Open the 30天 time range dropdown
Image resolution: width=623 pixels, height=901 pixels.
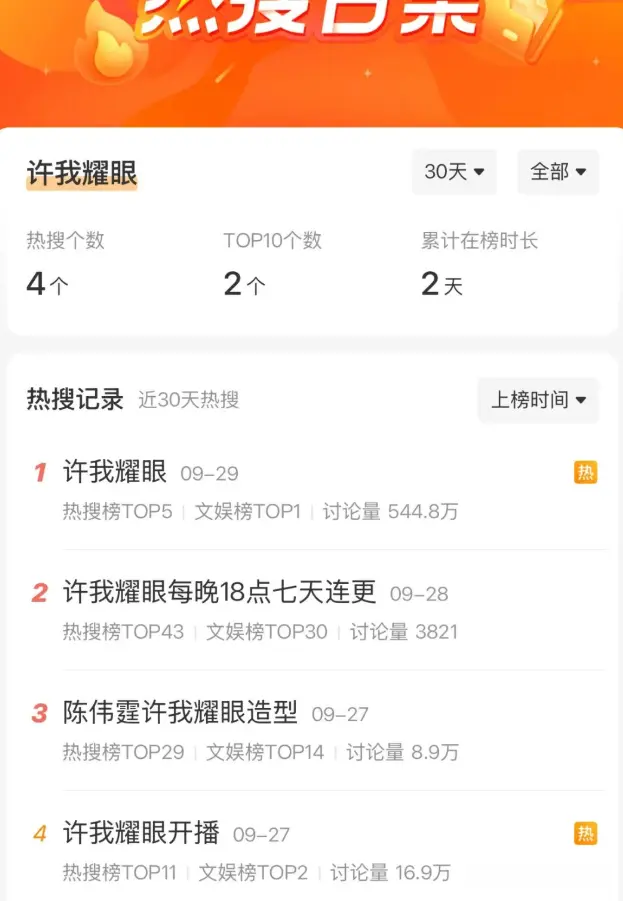[x=454, y=172]
